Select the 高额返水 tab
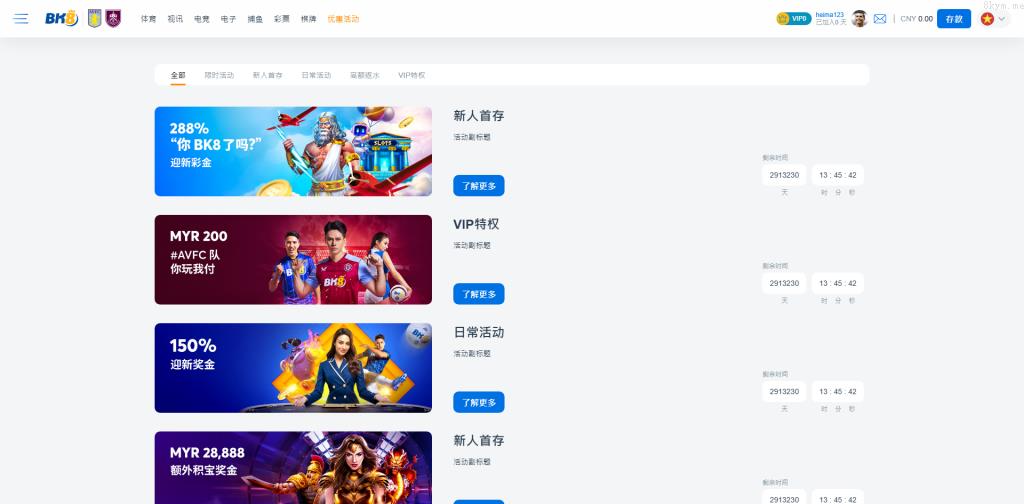 (364, 75)
